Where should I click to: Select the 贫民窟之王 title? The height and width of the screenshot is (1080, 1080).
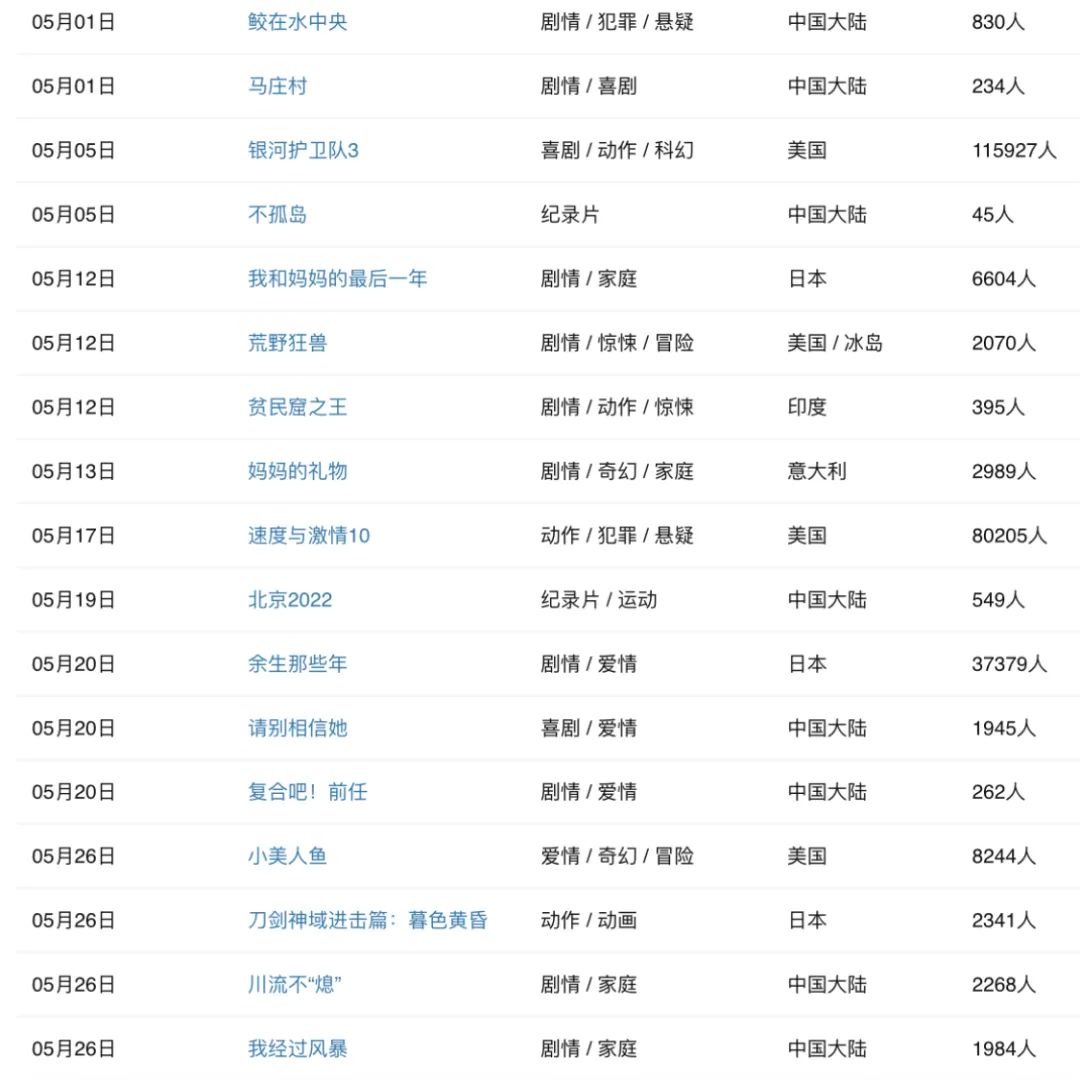tap(298, 406)
